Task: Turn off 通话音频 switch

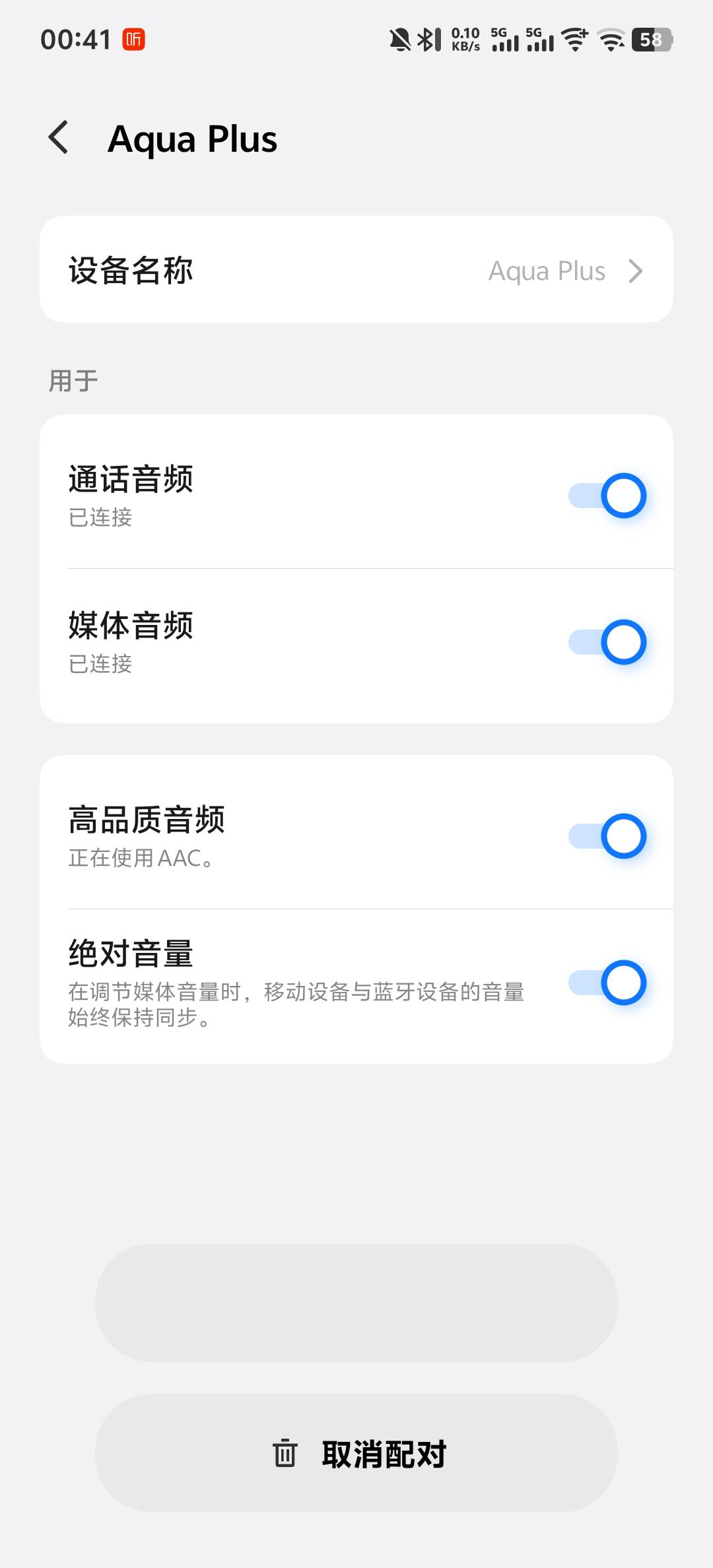Action: [607, 496]
